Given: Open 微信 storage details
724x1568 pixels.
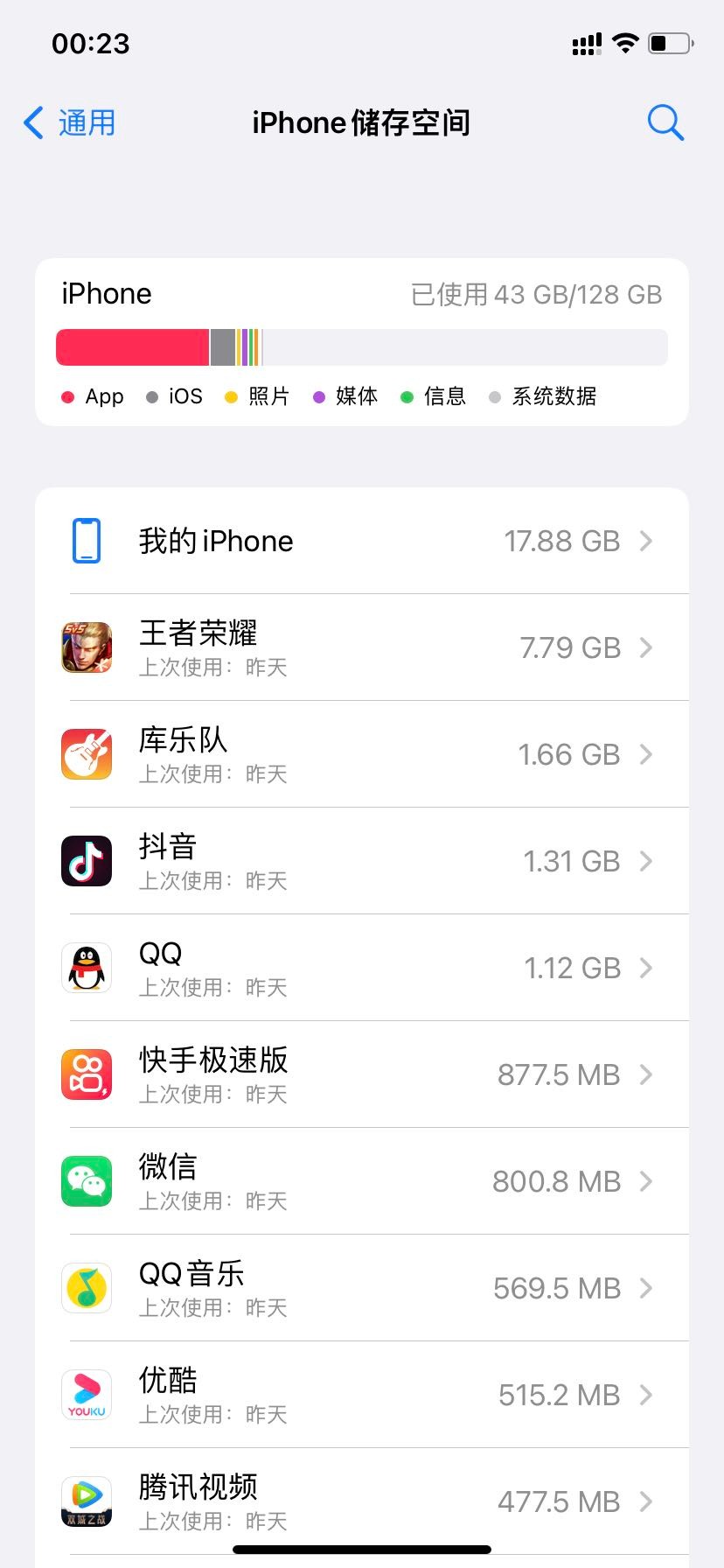Looking at the screenshot, I should click(362, 1181).
